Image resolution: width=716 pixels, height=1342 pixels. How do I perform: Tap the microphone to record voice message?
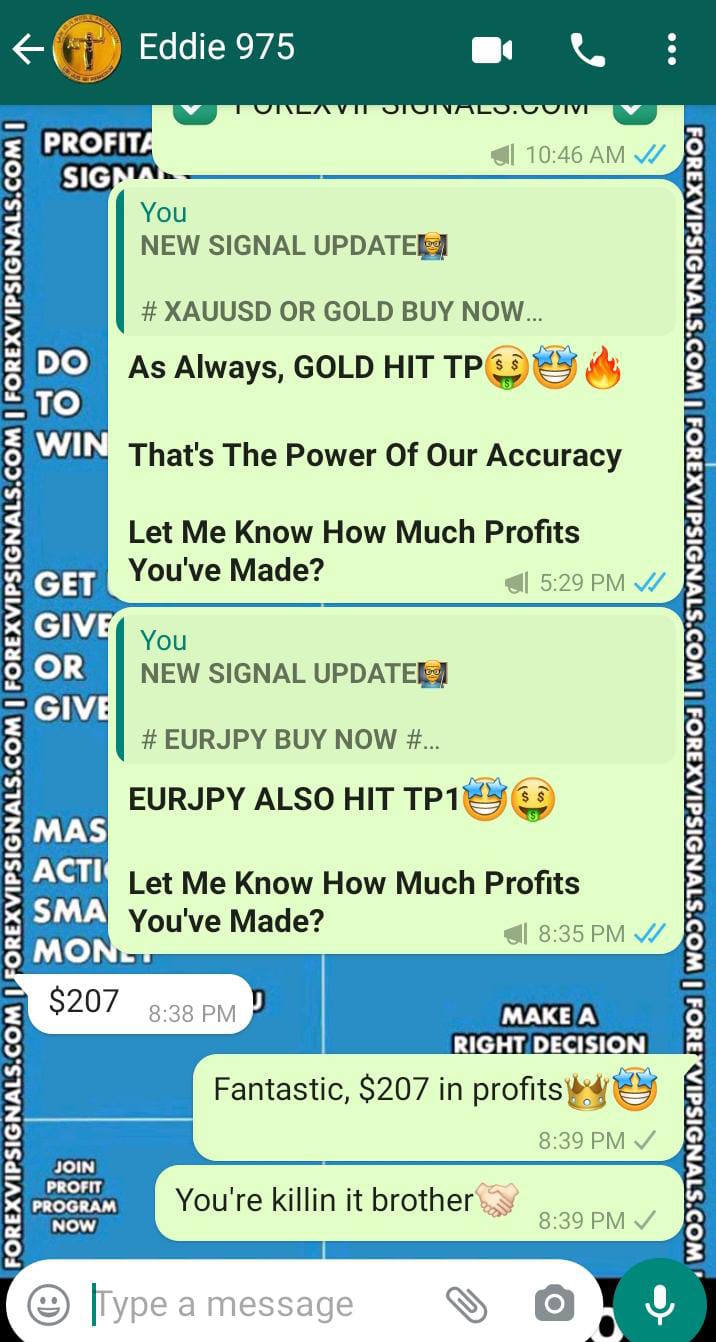click(x=659, y=1302)
